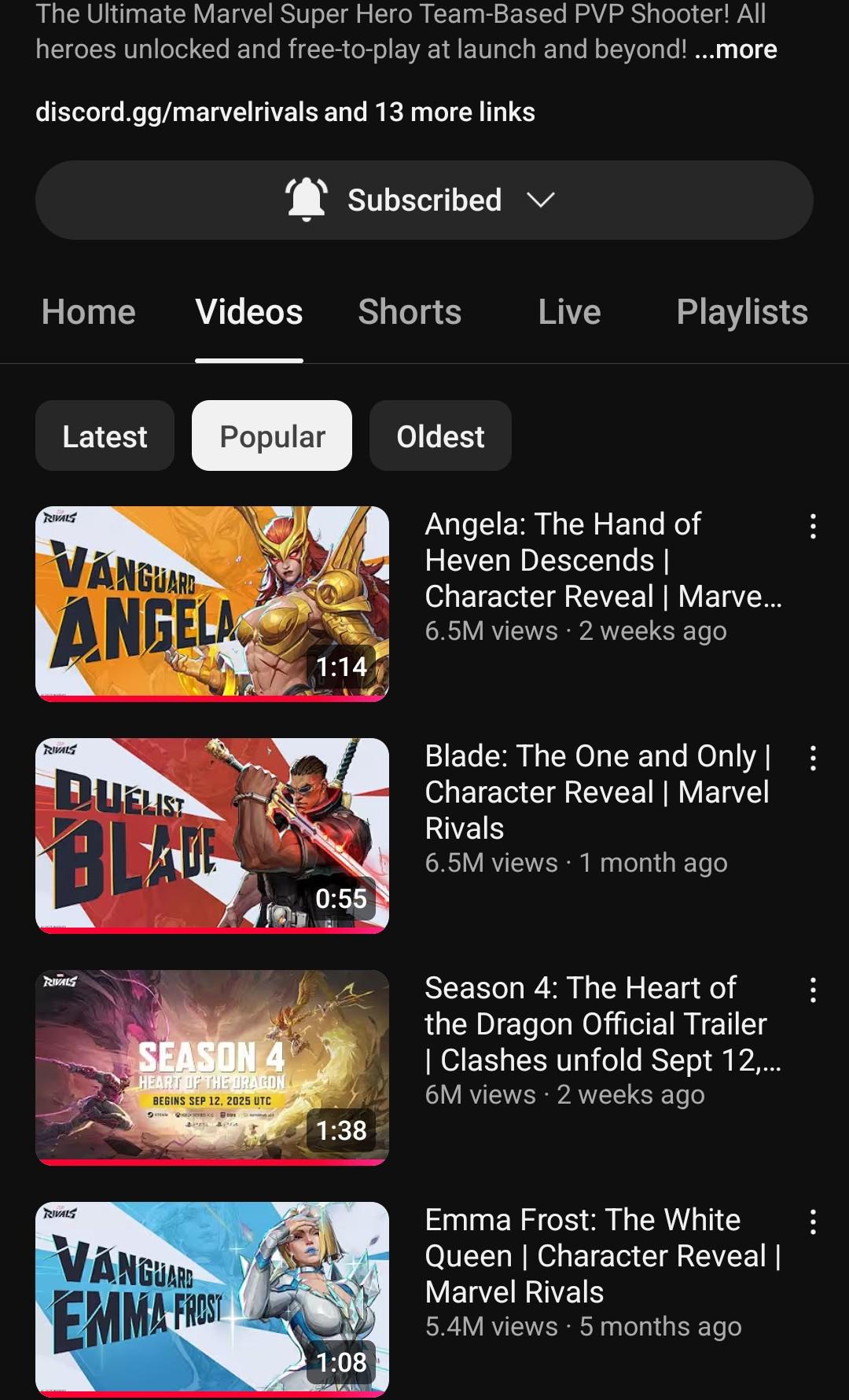Open the Subscribed notification dropdown
The height and width of the screenshot is (1400, 849).
(424, 200)
